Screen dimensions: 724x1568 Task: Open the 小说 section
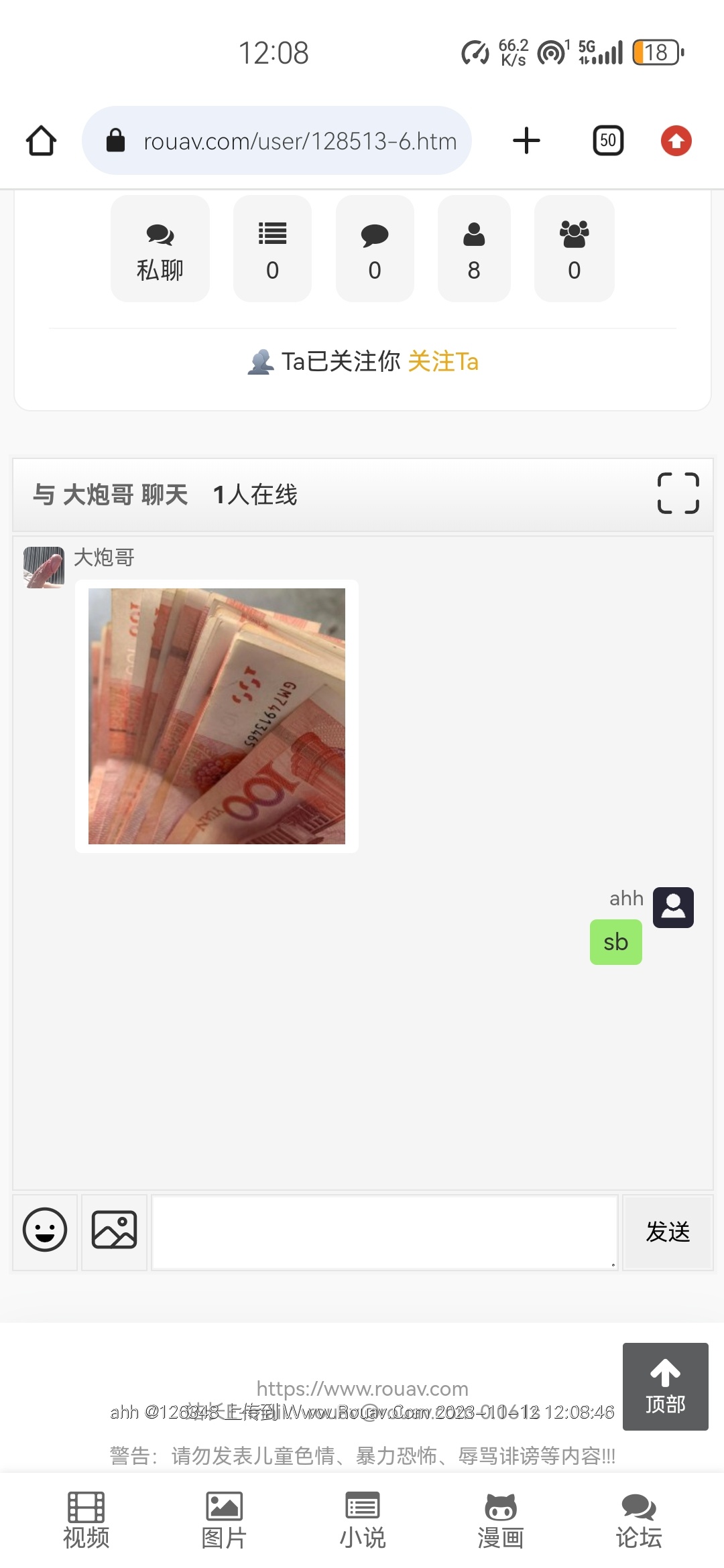(362, 1520)
